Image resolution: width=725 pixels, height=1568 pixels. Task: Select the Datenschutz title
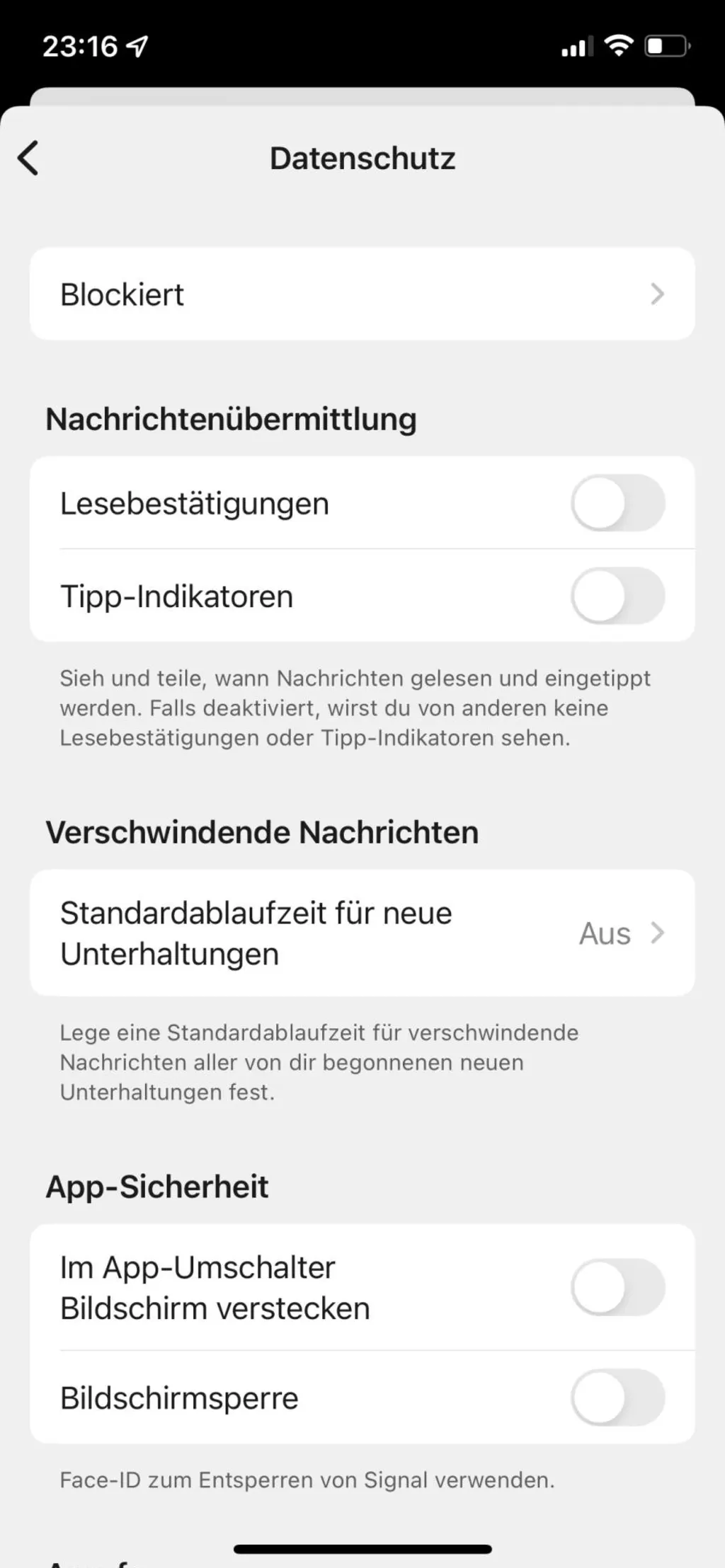pyautogui.click(x=362, y=158)
